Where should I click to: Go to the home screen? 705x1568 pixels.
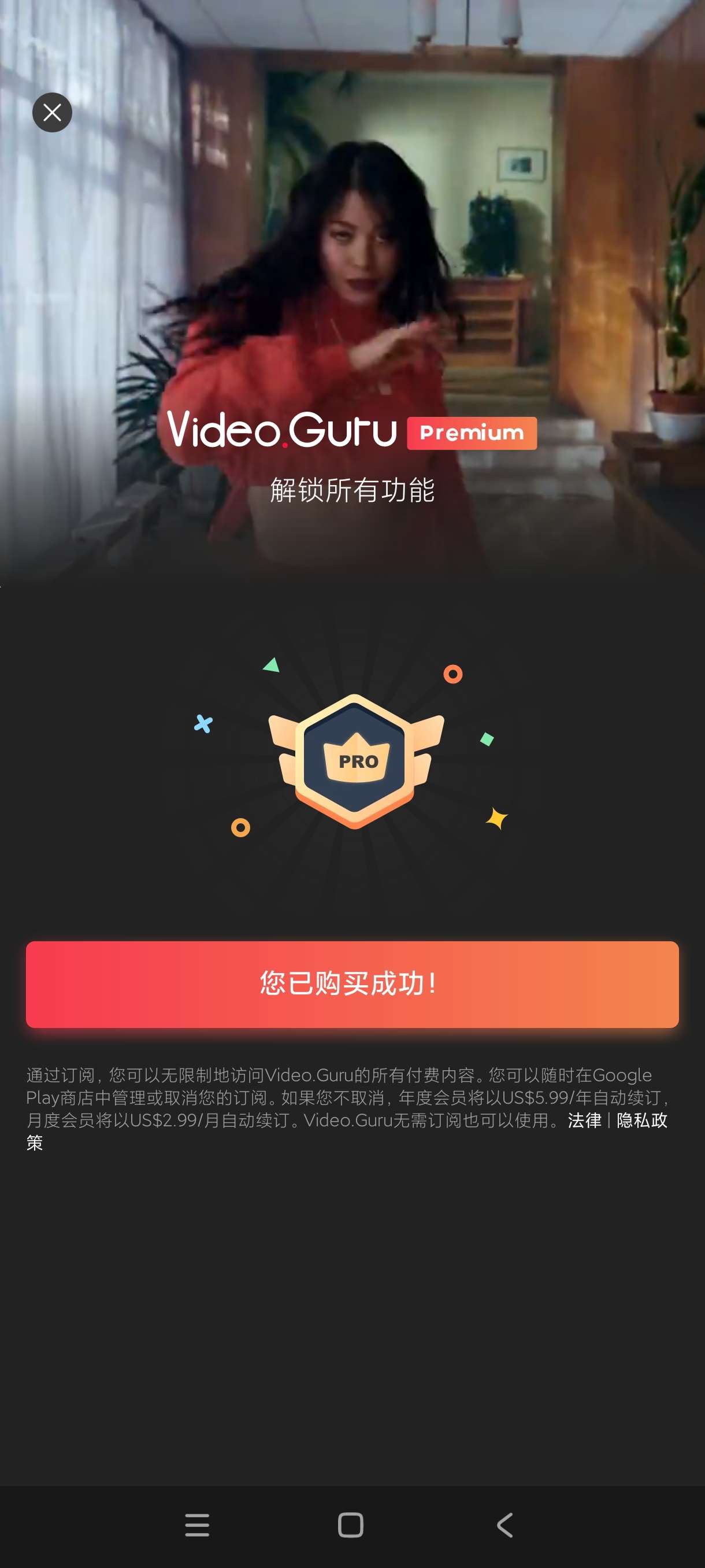click(350, 1525)
